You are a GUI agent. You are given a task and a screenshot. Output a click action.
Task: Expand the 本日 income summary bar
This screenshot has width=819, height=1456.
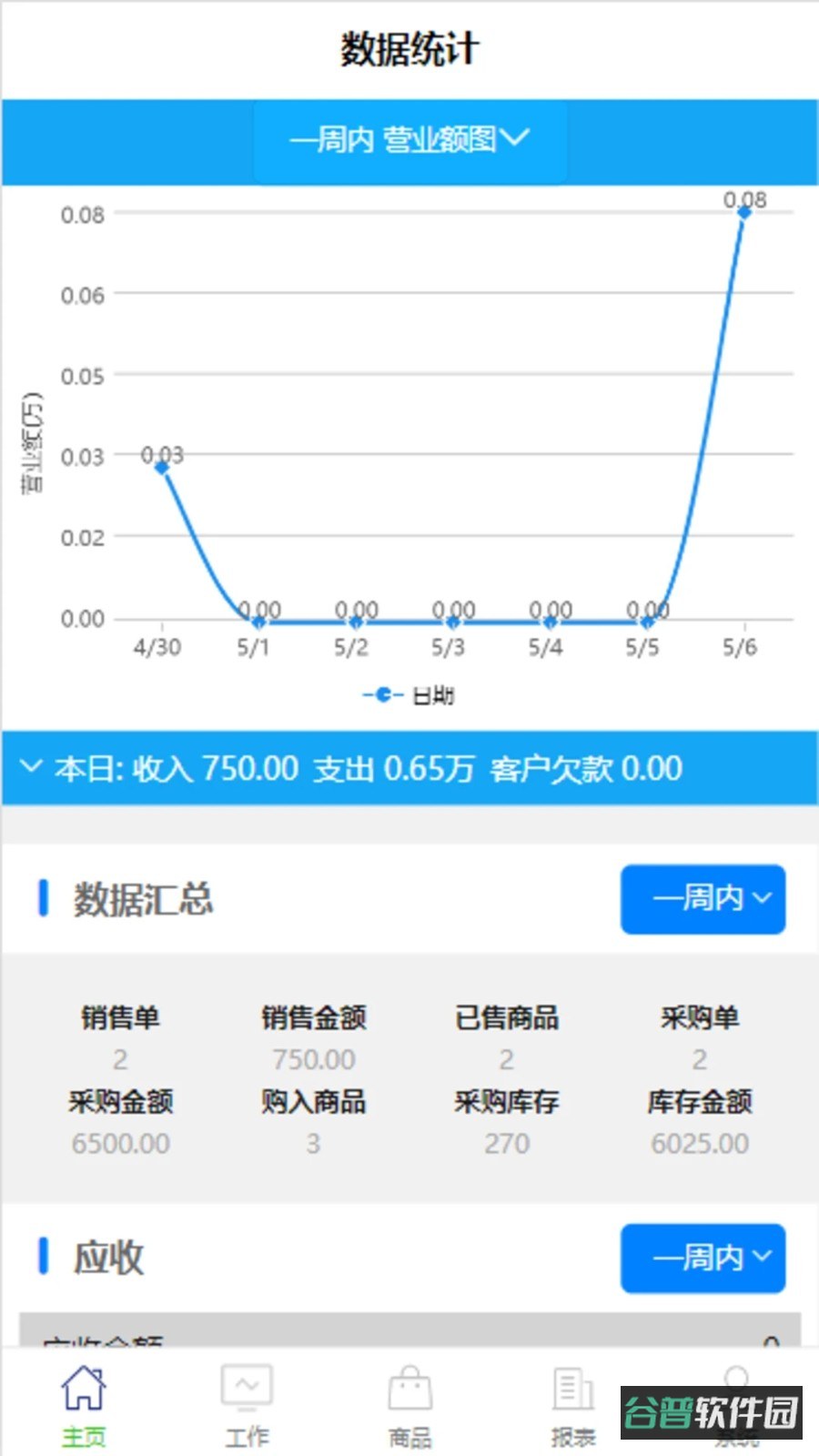pyautogui.click(x=409, y=768)
